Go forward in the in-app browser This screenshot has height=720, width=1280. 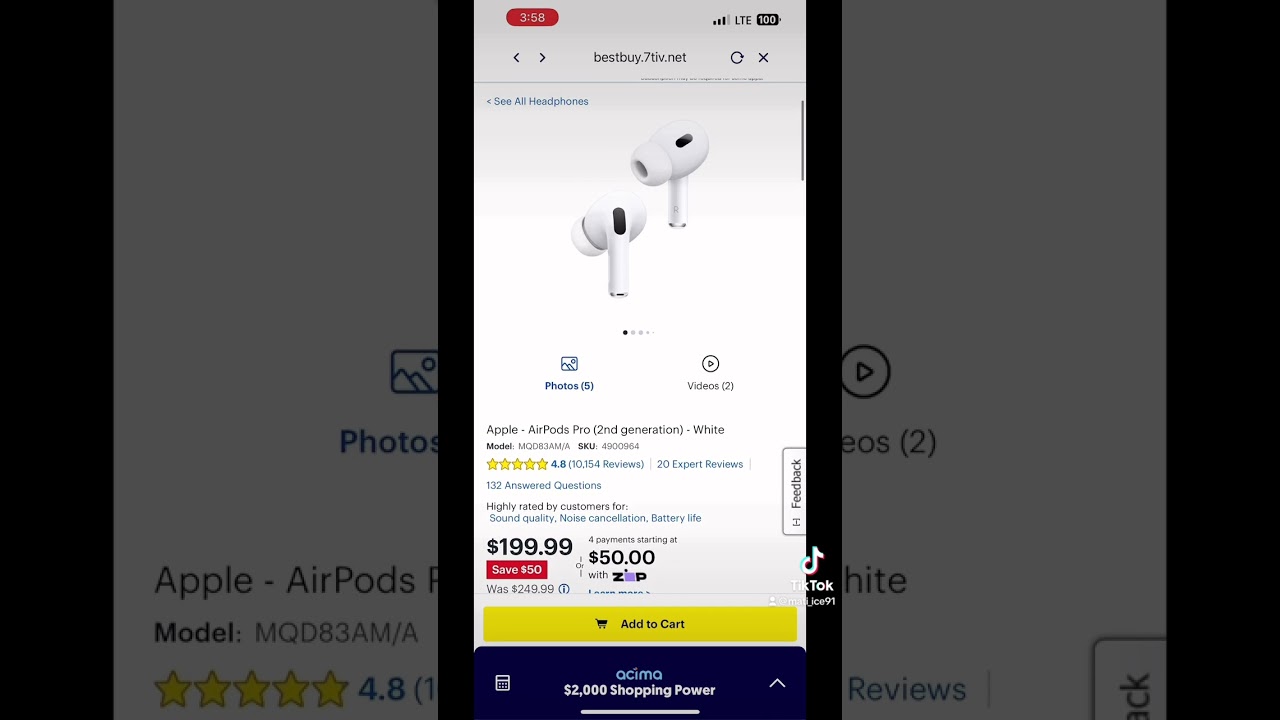tap(542, 58)
